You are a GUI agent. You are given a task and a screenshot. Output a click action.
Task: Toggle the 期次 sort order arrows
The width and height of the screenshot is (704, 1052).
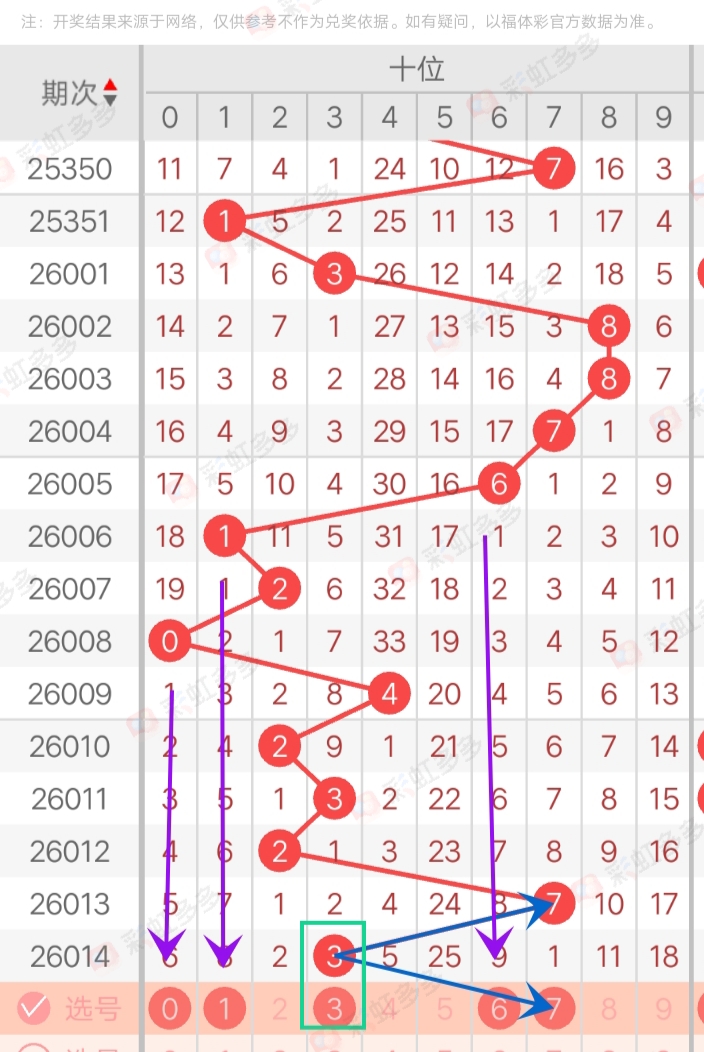(x=110, y=93)
